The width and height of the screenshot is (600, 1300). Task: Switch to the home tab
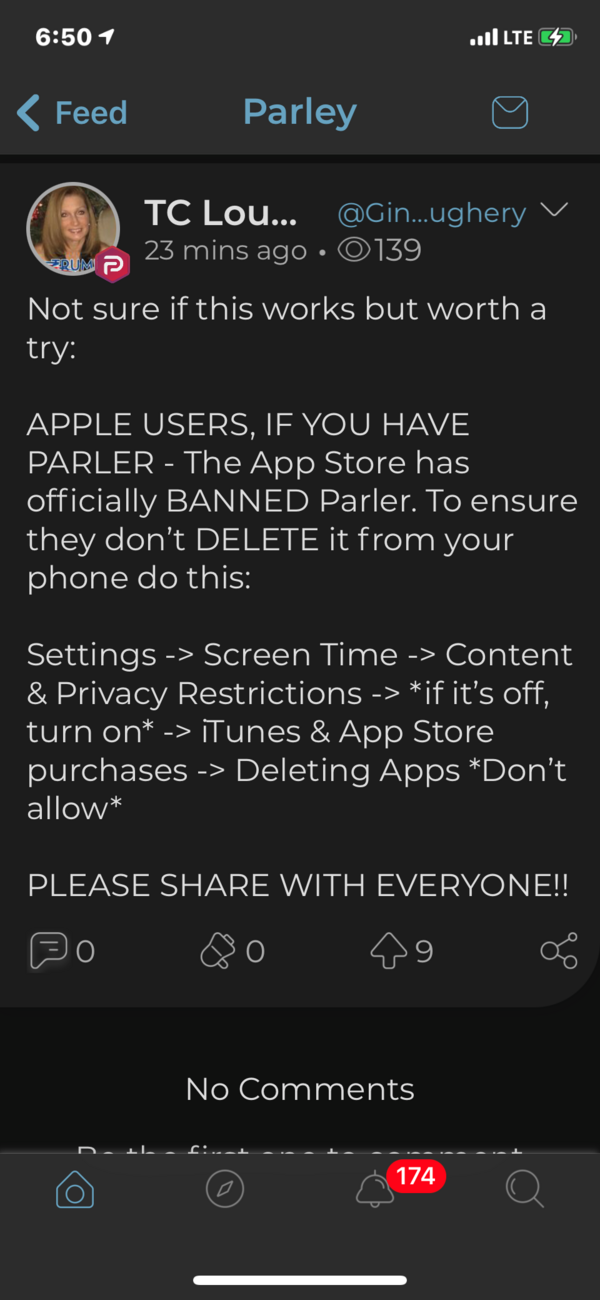pos(75,1189)
